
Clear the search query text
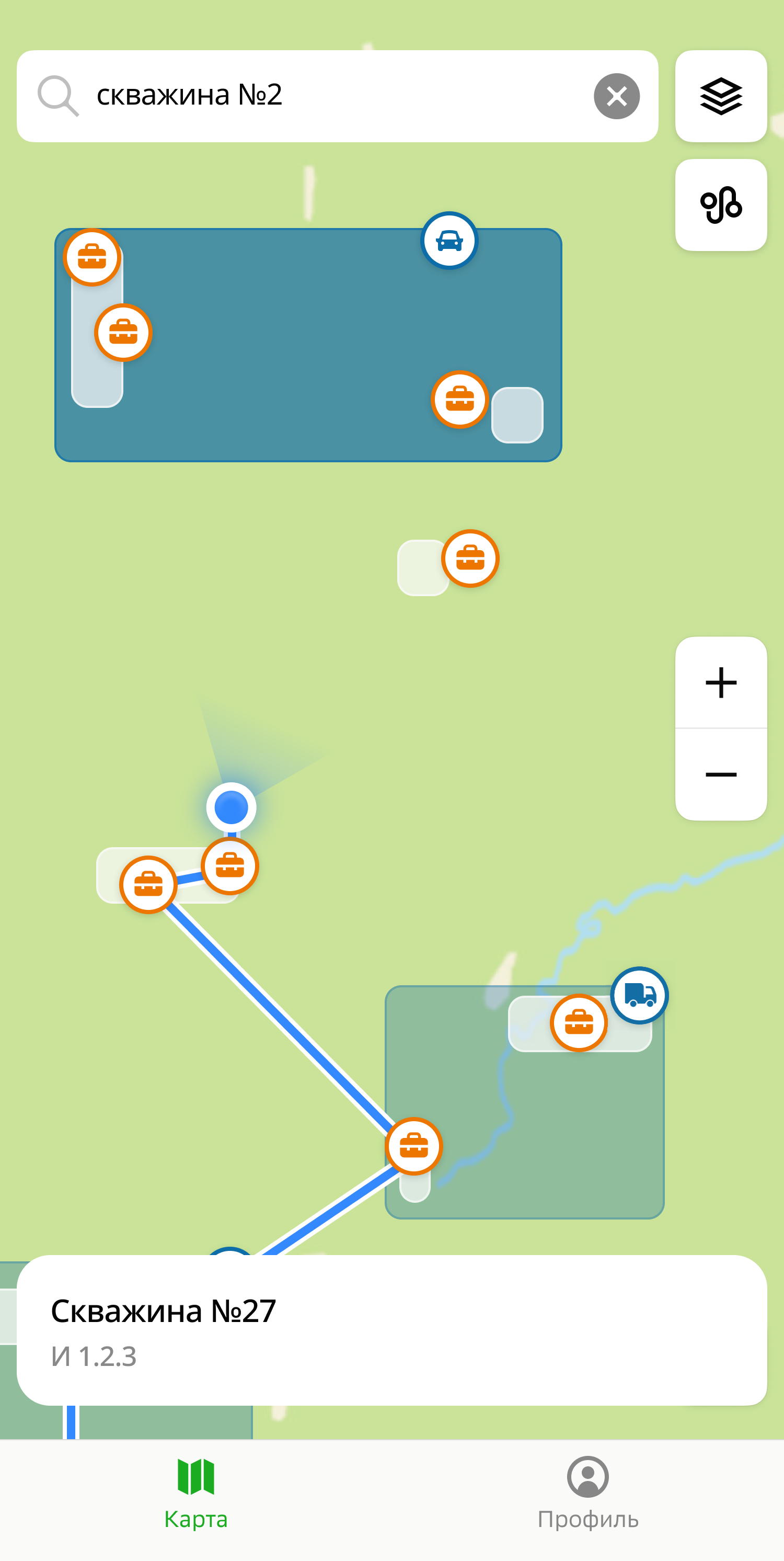tap(616, 96)
